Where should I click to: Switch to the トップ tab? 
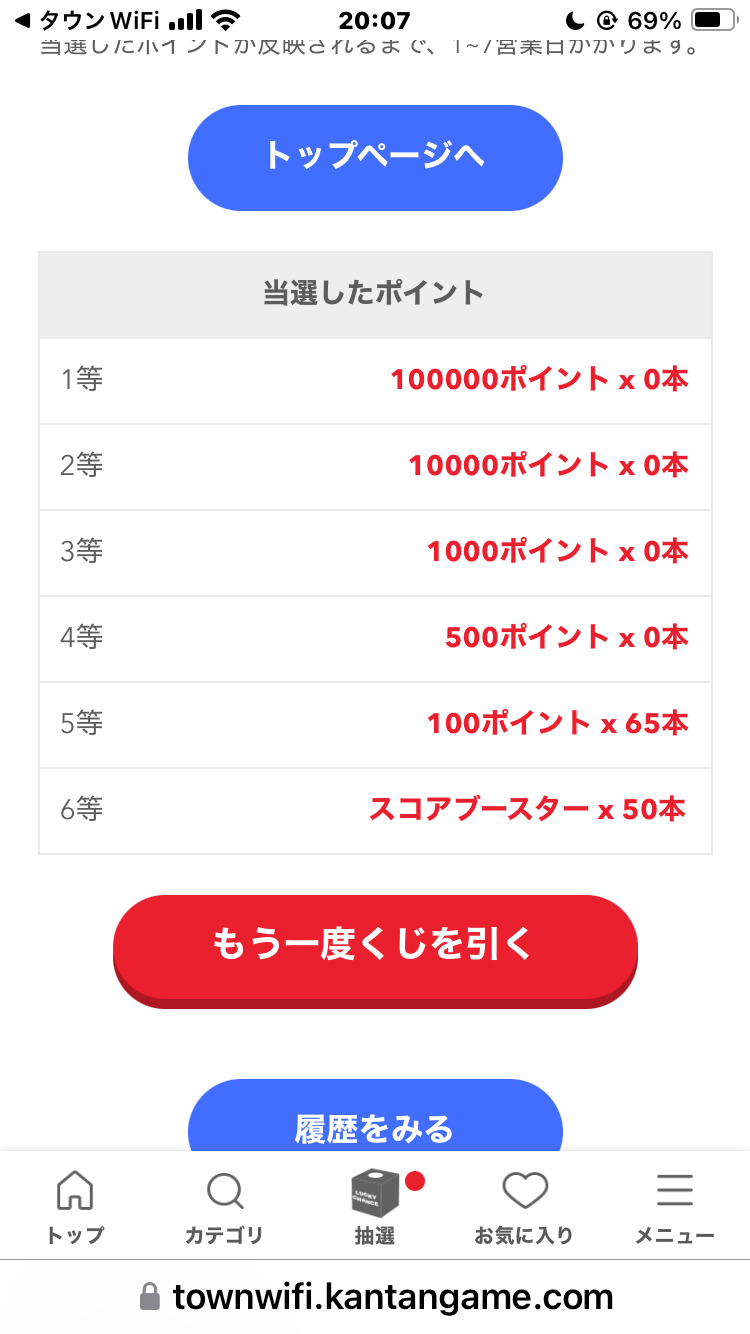coord(75,1206)
